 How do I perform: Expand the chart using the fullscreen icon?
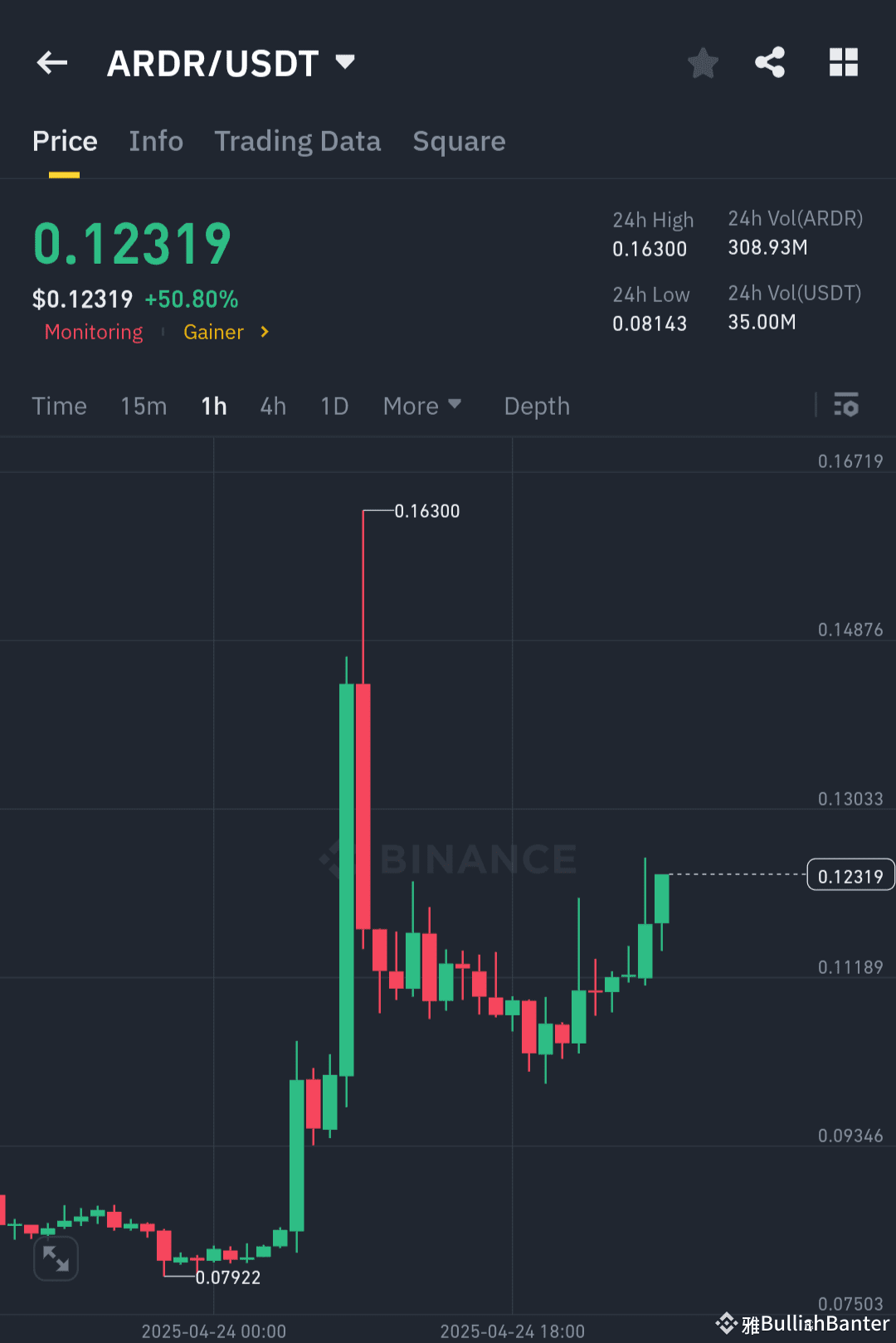click(56, 1258)
